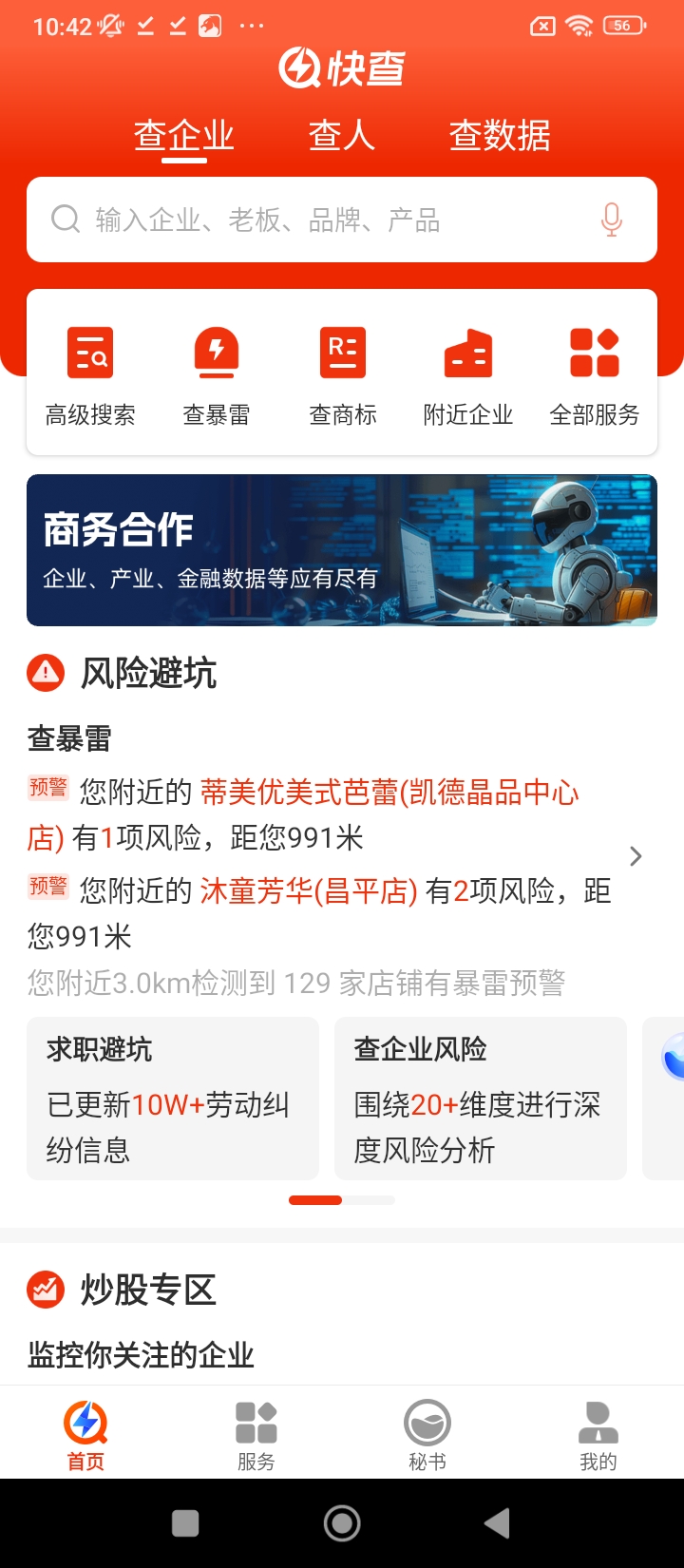Tap the search box for companies and brands
This screenshot has height=1568, width=684.
313,220
